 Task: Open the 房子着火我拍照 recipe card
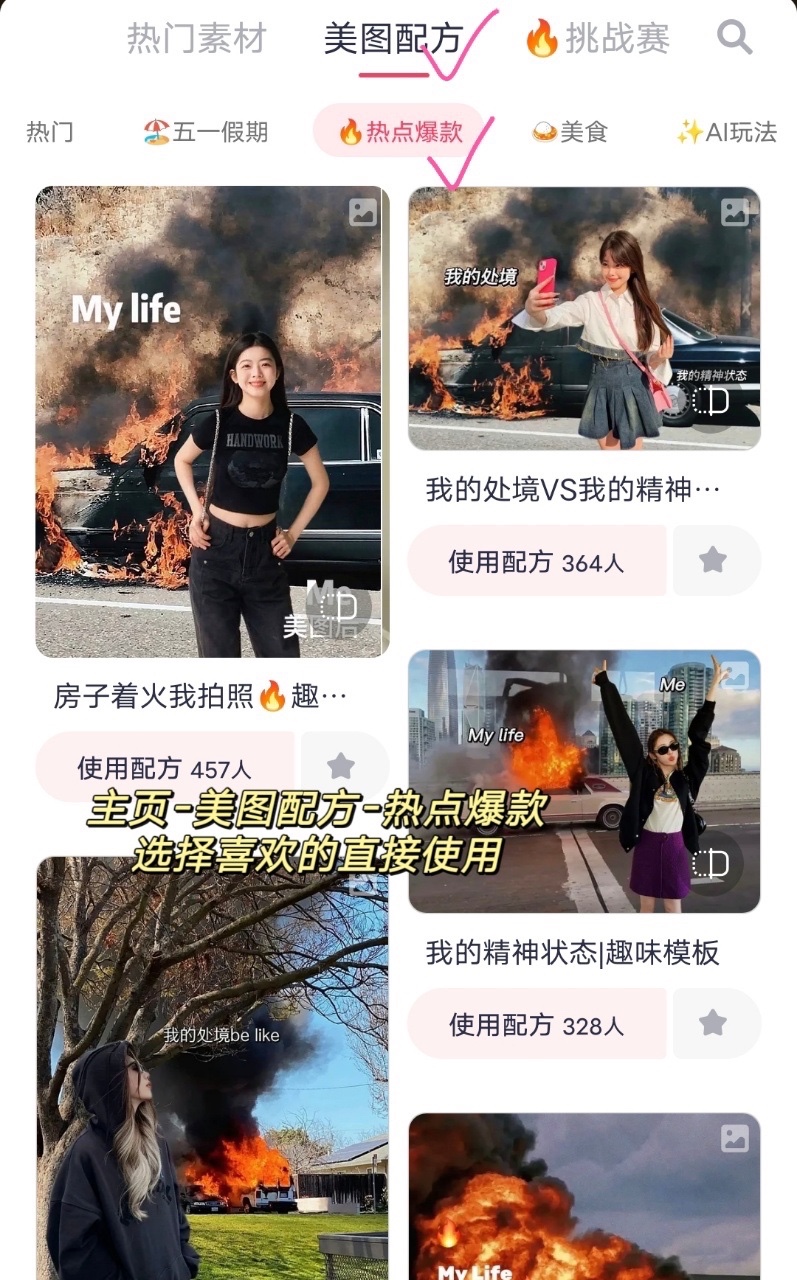[211, 421]
